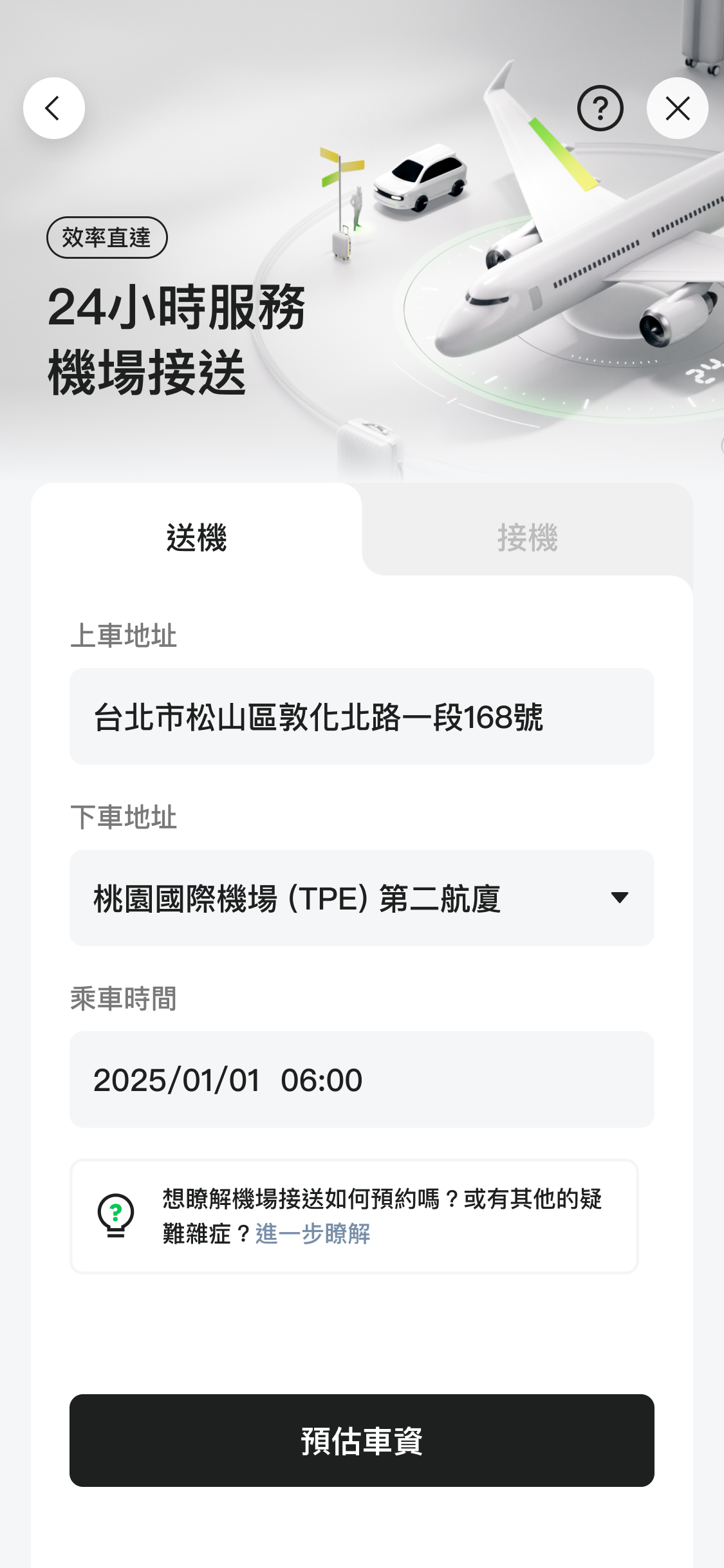Open the help question mark icon
The height and width of the screenshot is (1568, 724).
600,108
